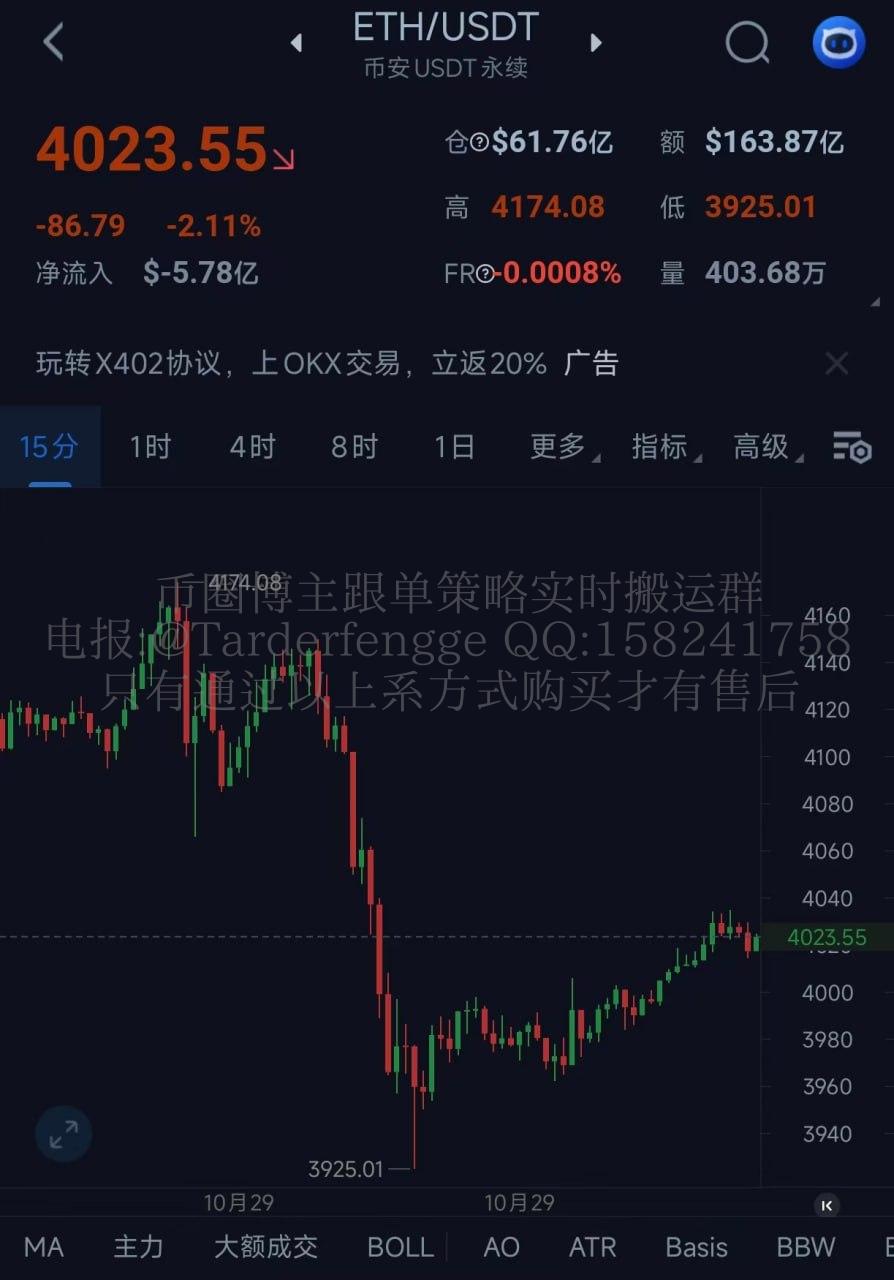894x1280 pixels.
Task: Go back using the top-left arrow
Action: pyautogui.click(x=54, y=42)
